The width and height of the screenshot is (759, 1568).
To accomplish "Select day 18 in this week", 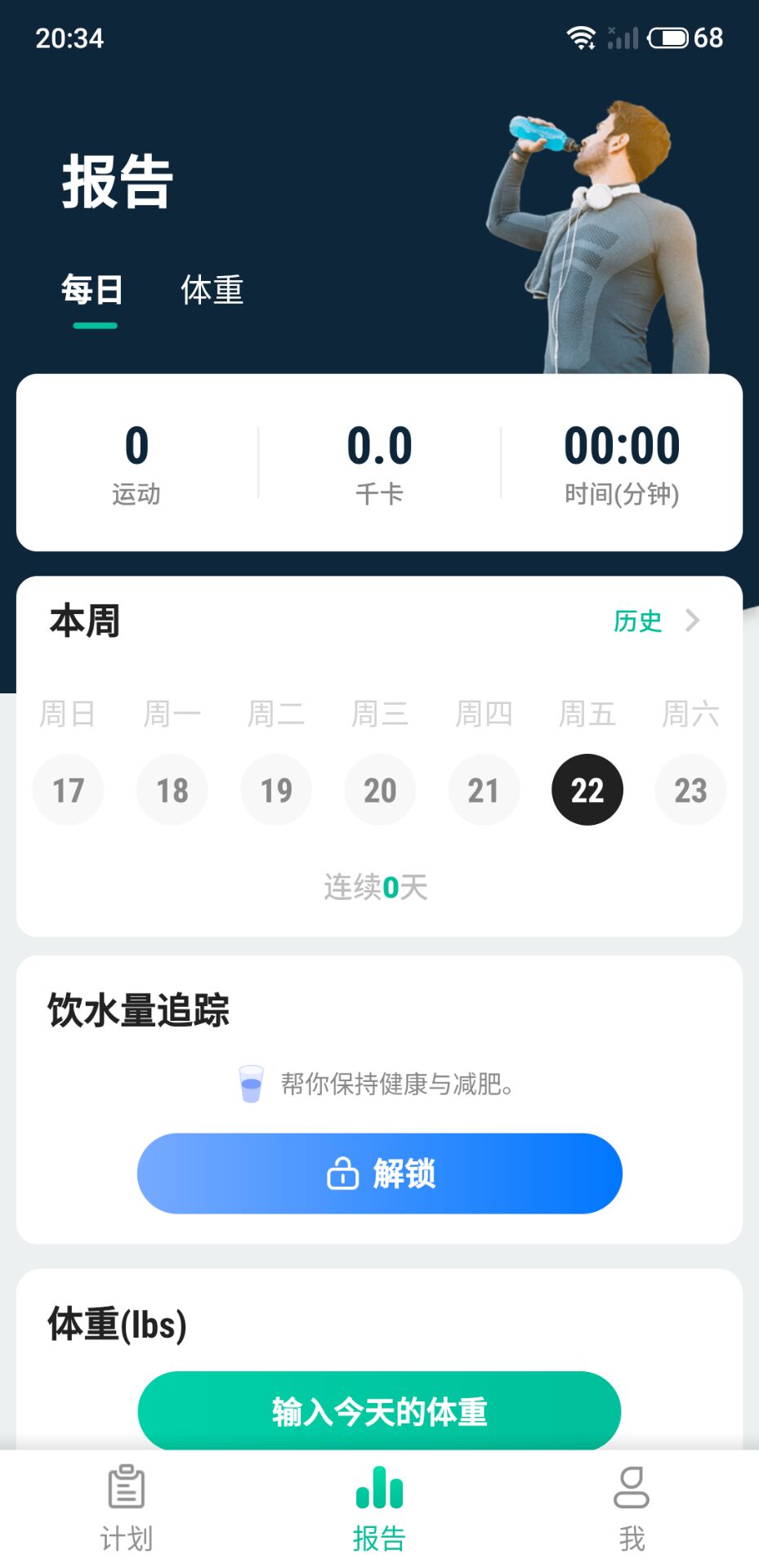I will (172, 790).
